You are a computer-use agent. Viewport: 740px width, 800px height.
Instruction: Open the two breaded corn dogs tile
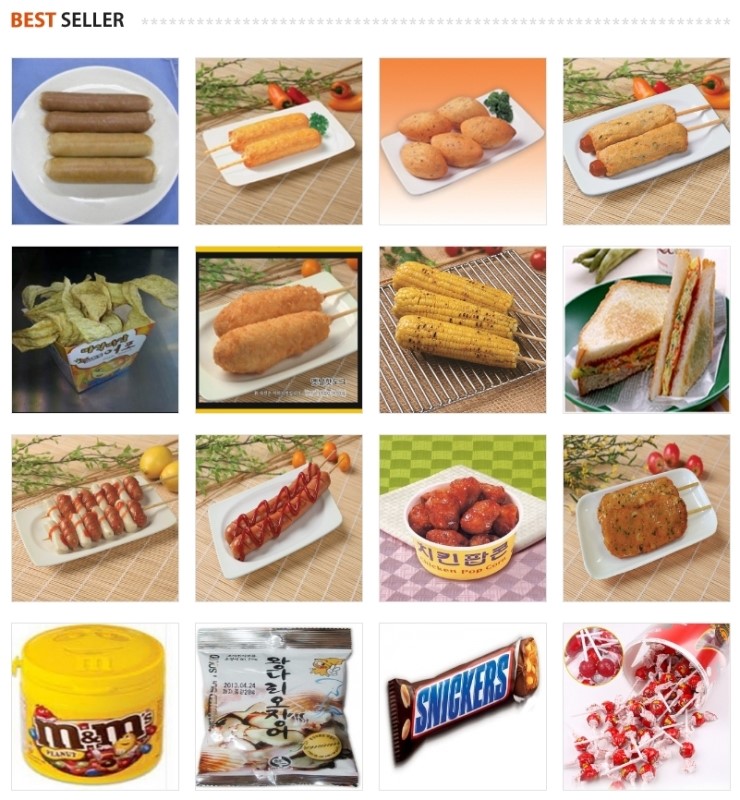point(278,329)
